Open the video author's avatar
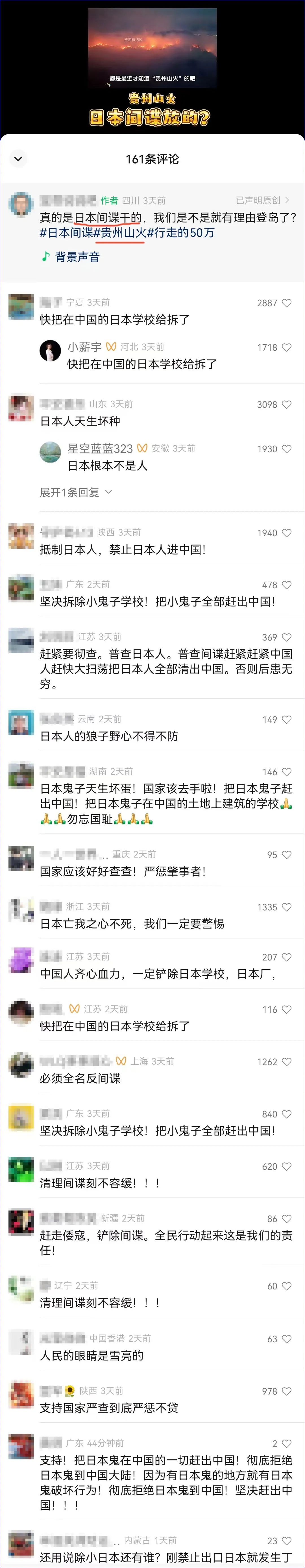The image size is (305, 1568). pyautogui.click(x=21, y=204)
